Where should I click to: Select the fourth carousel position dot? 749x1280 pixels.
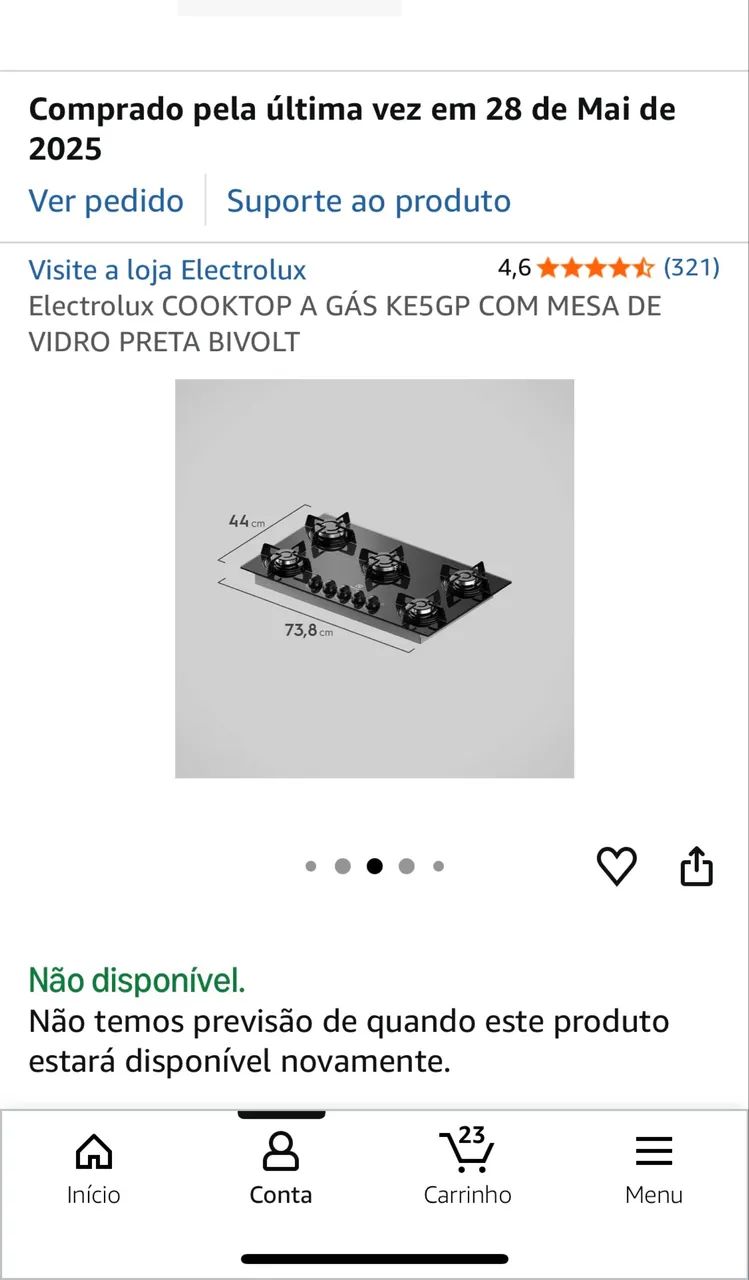pyautogui.click(x=406, y=866)
